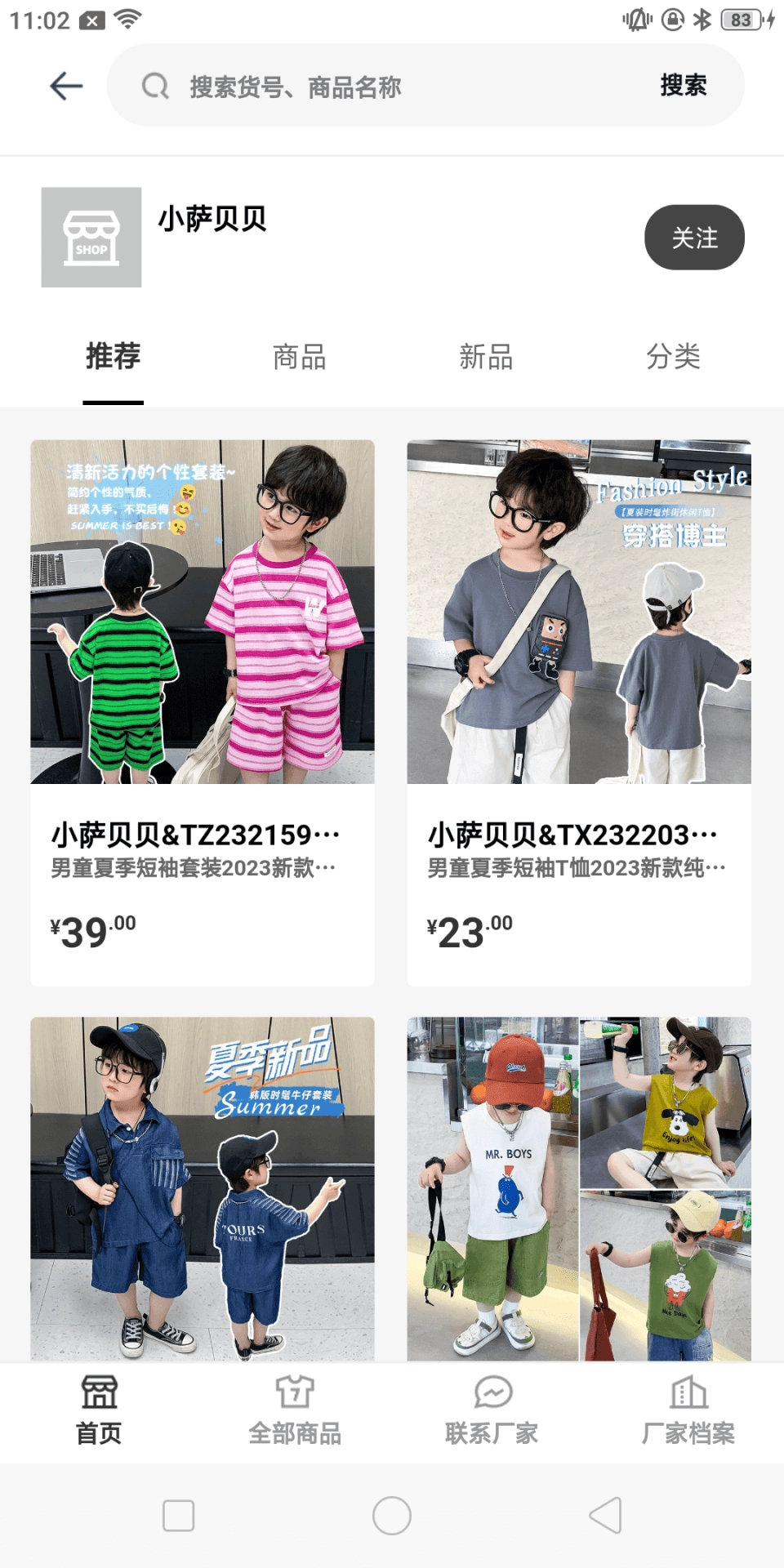Select the 推荐 tab

coord(114,357)
